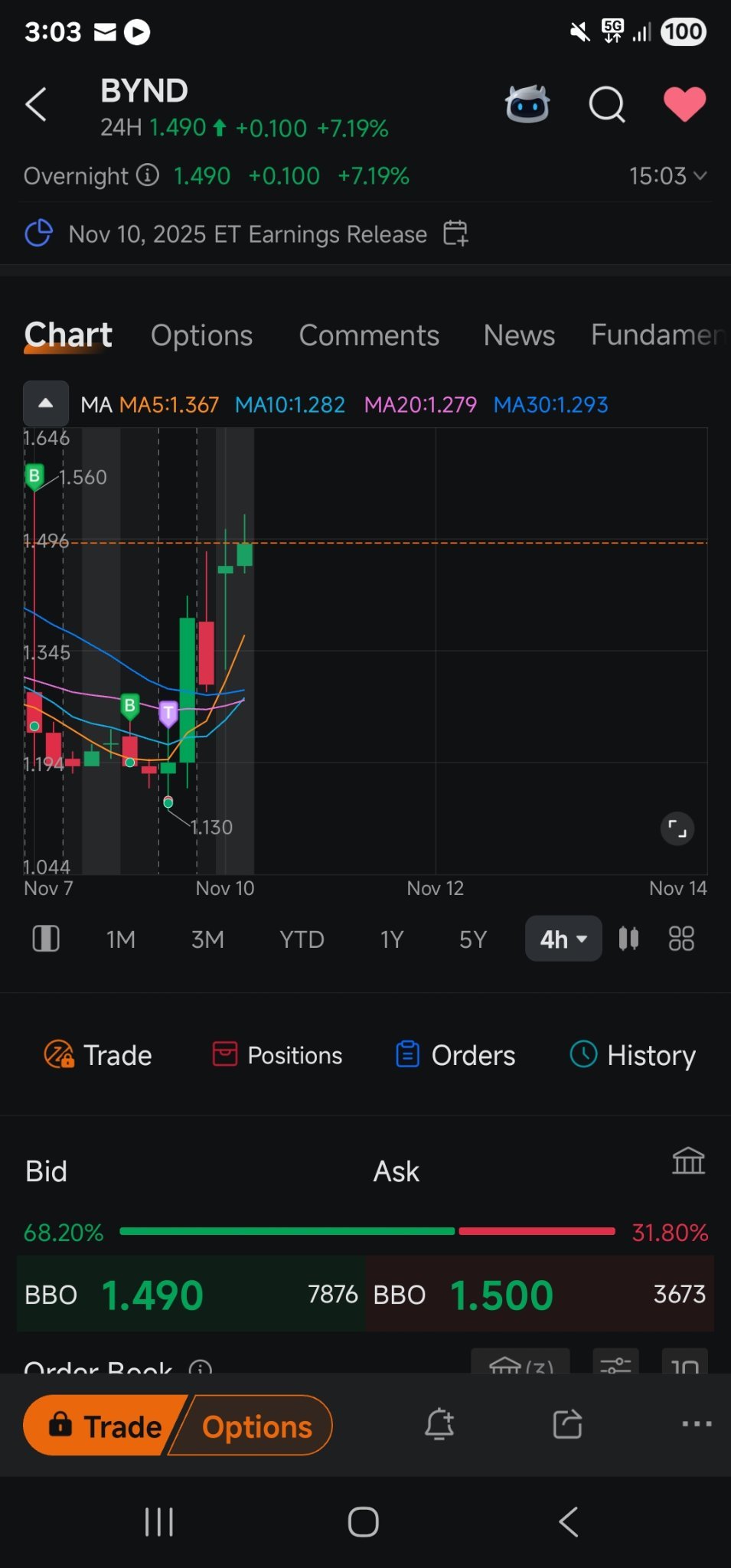This screenshot has width=731, height=1568.
Task: Switch to the Options tab
Action: point(201,335)
